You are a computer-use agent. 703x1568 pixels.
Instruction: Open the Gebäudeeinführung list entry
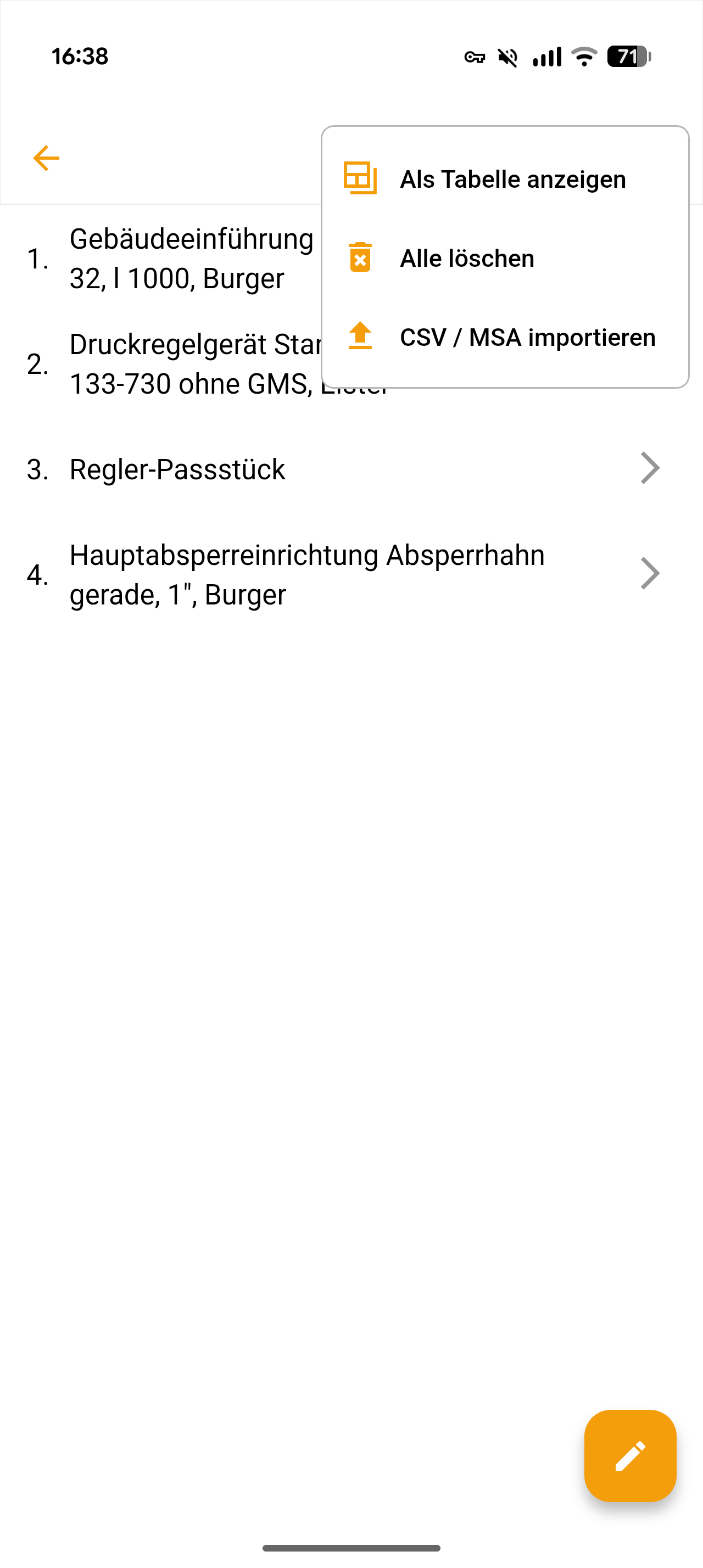[x=182, y=259]
